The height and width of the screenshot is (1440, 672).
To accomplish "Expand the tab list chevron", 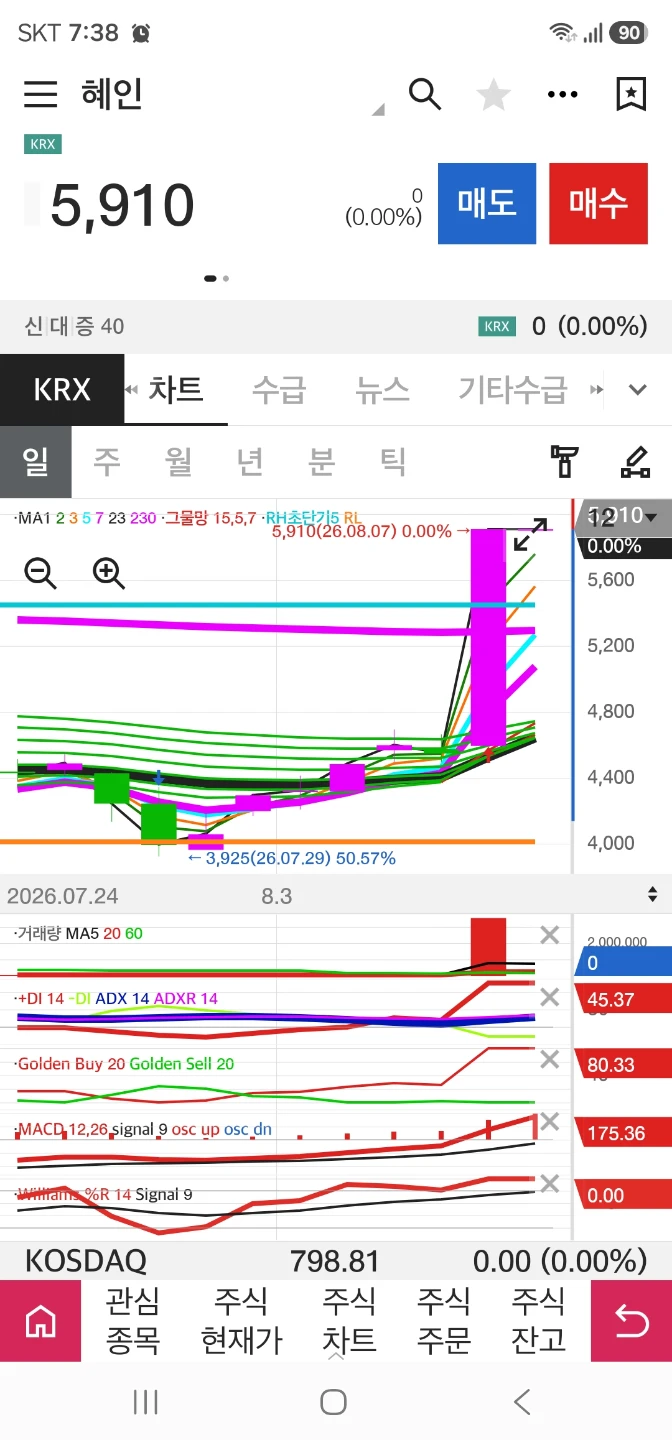I will pyautogui.click(x=638, y=389).
